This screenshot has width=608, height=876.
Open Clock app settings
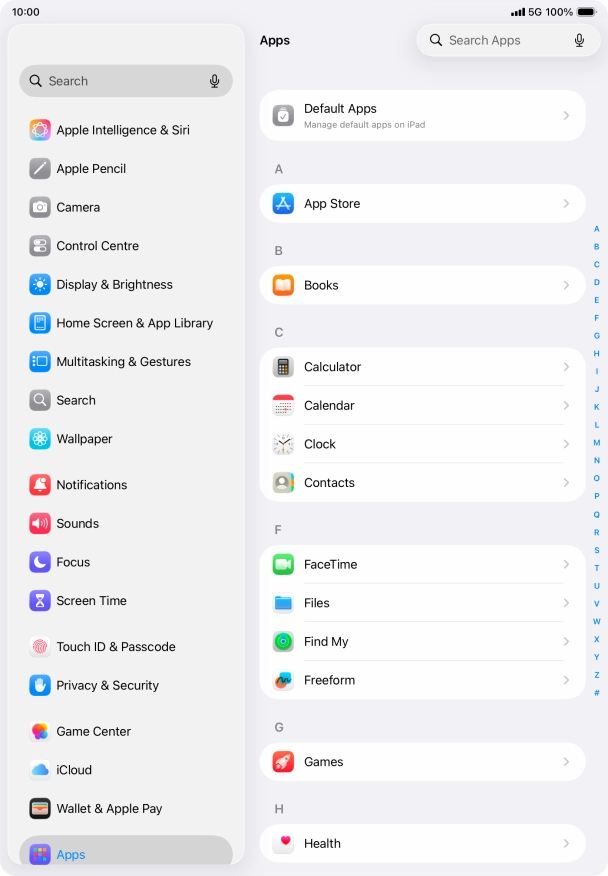[422, 444]
